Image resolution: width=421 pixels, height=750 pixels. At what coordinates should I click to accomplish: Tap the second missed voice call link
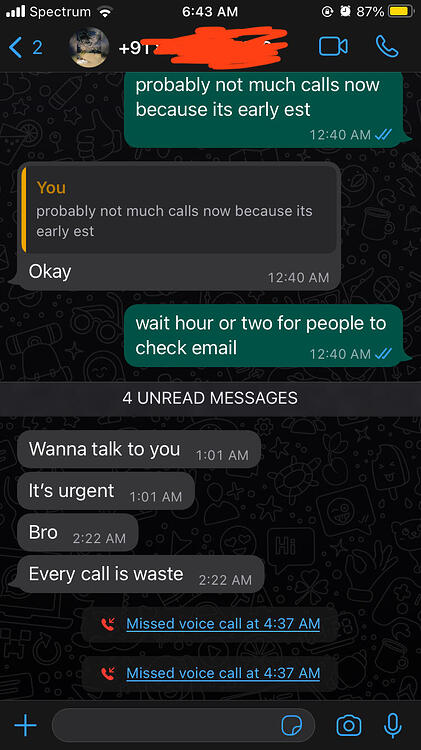pos(223,673)
